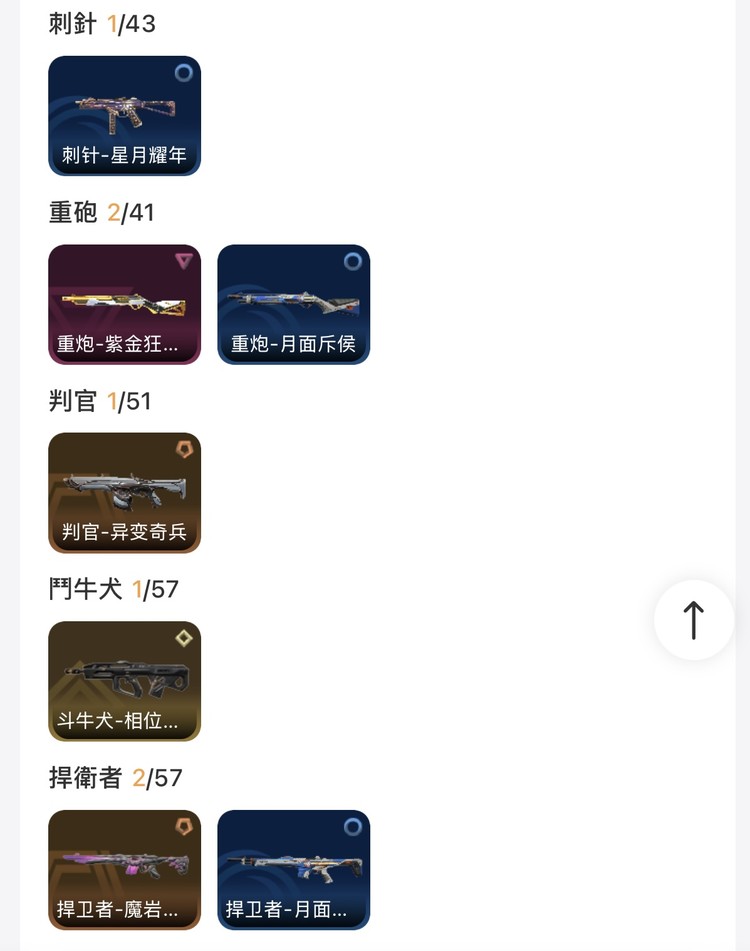The width and height of the screenshot is (750, 951).
Task: Click the triangle edition icon on 重炮-紫金狂 skin
Action: click(181, 261)
